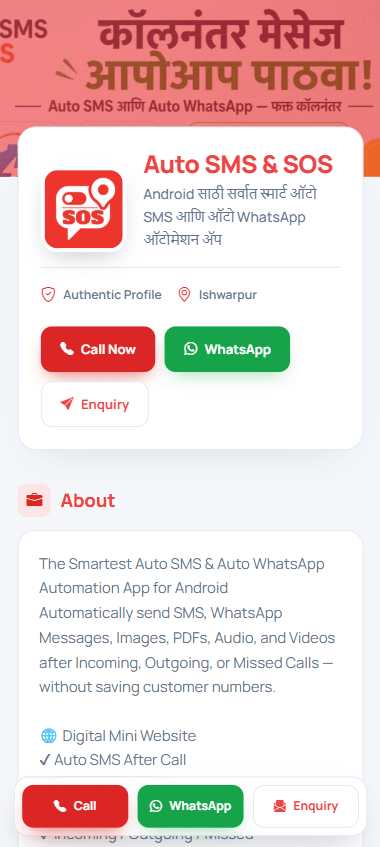Tap the red Call Now button
This screenshot has width=380, height=847.
tap(98, 349)
